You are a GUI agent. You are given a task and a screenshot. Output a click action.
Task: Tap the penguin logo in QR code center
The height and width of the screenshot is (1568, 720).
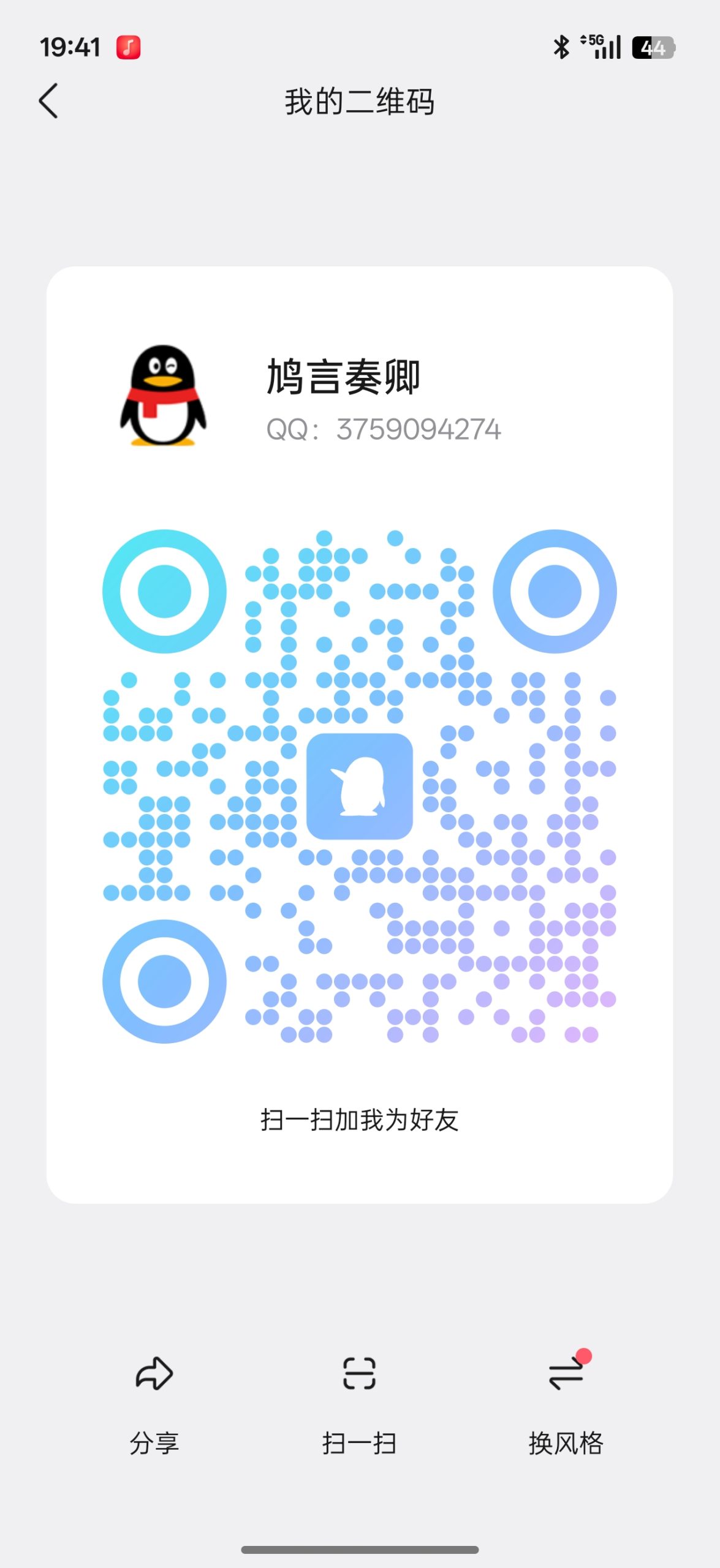(x=360, y=786)
